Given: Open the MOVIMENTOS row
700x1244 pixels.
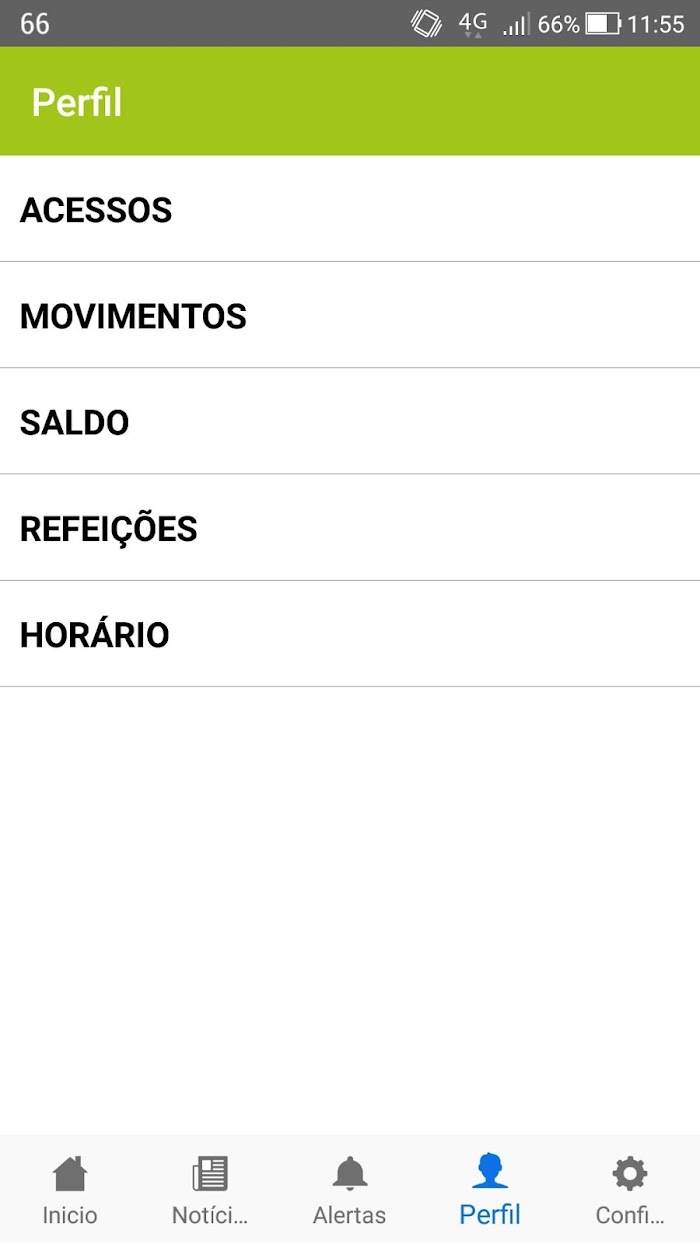Looking at the screenshot, I should 350,315.
